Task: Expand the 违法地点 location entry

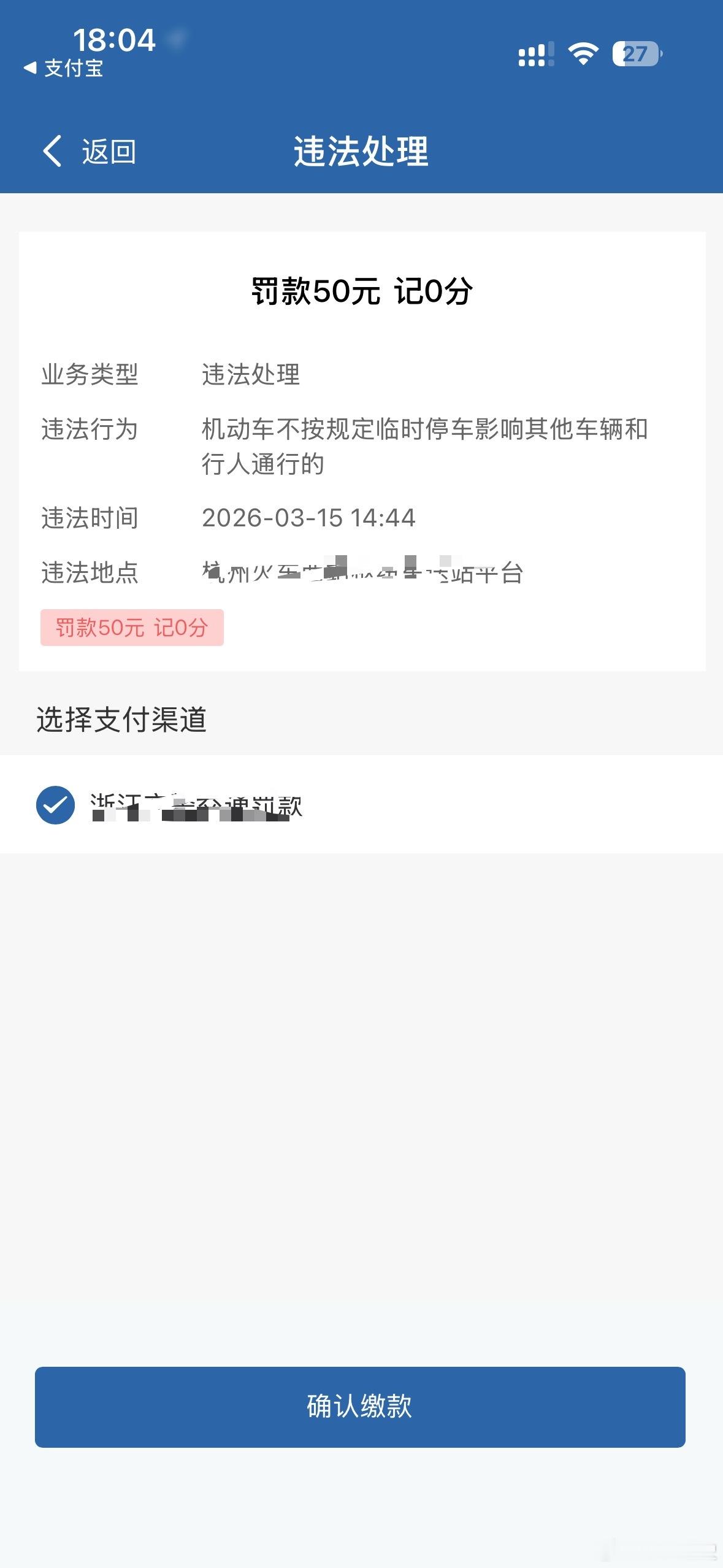Action: (x=362, y=574)
